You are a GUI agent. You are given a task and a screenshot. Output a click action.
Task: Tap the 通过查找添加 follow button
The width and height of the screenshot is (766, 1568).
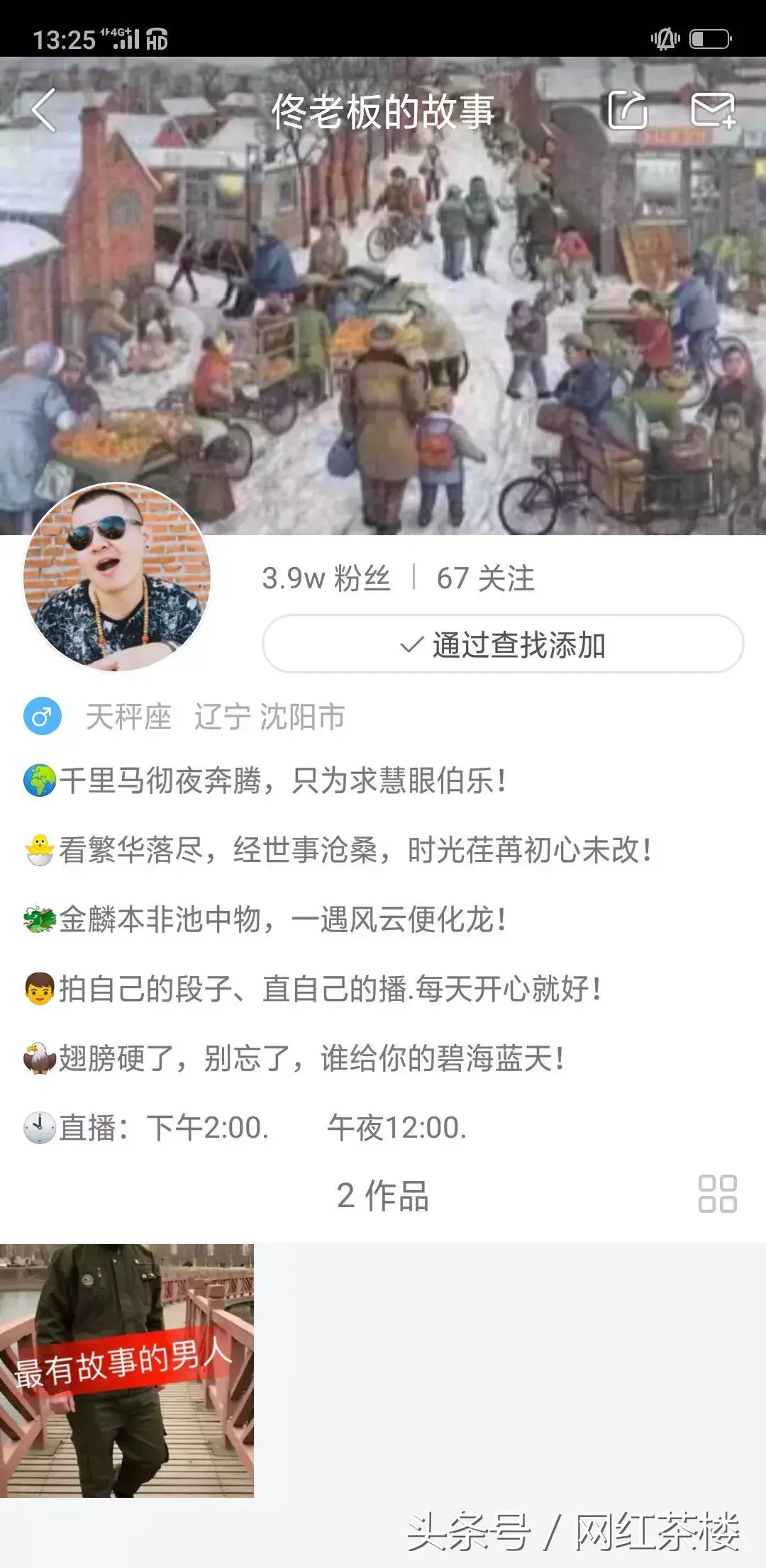[x=503, y=644]
